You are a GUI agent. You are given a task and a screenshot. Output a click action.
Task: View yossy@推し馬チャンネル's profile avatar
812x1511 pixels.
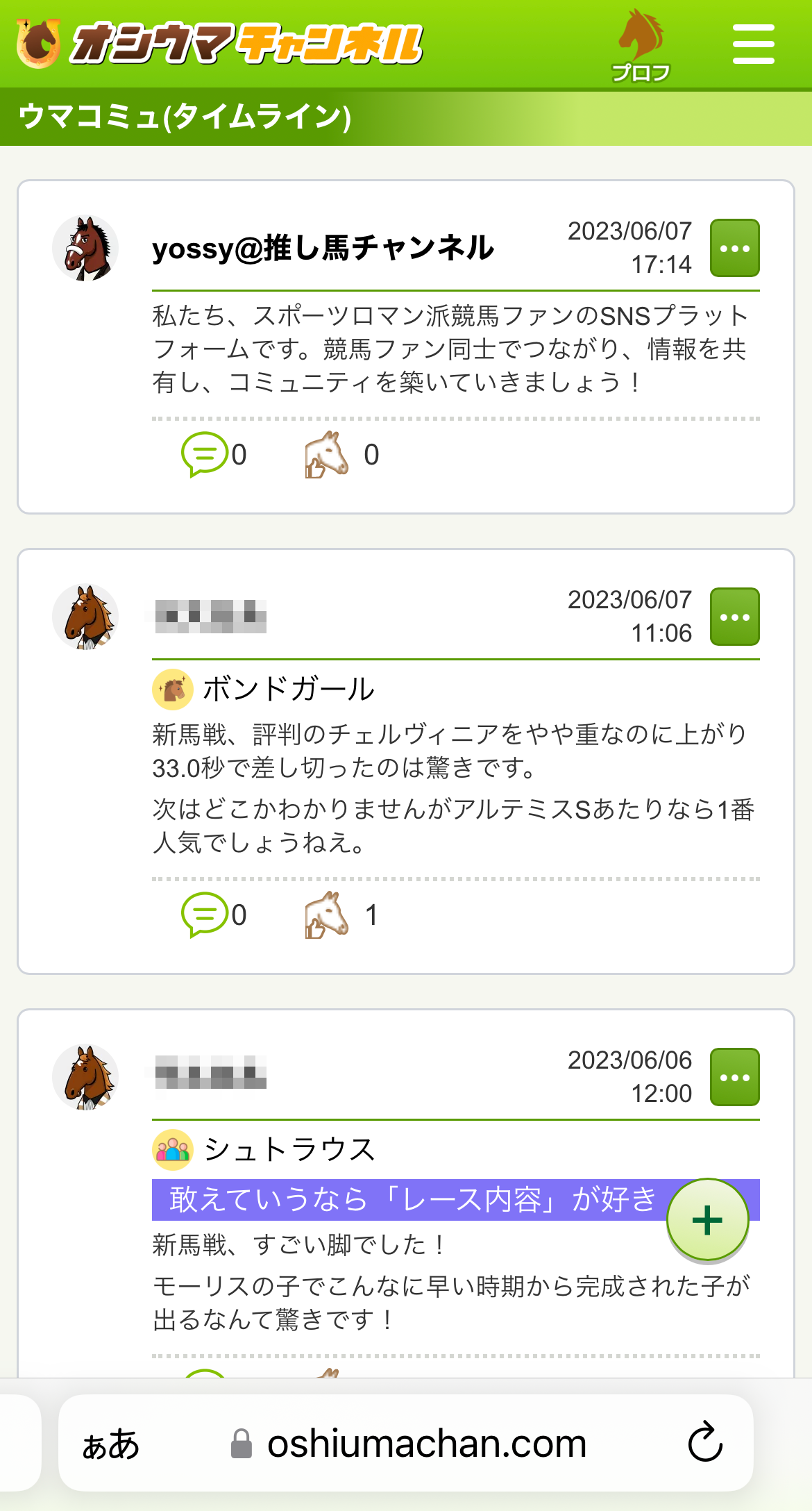coord(85,249)
